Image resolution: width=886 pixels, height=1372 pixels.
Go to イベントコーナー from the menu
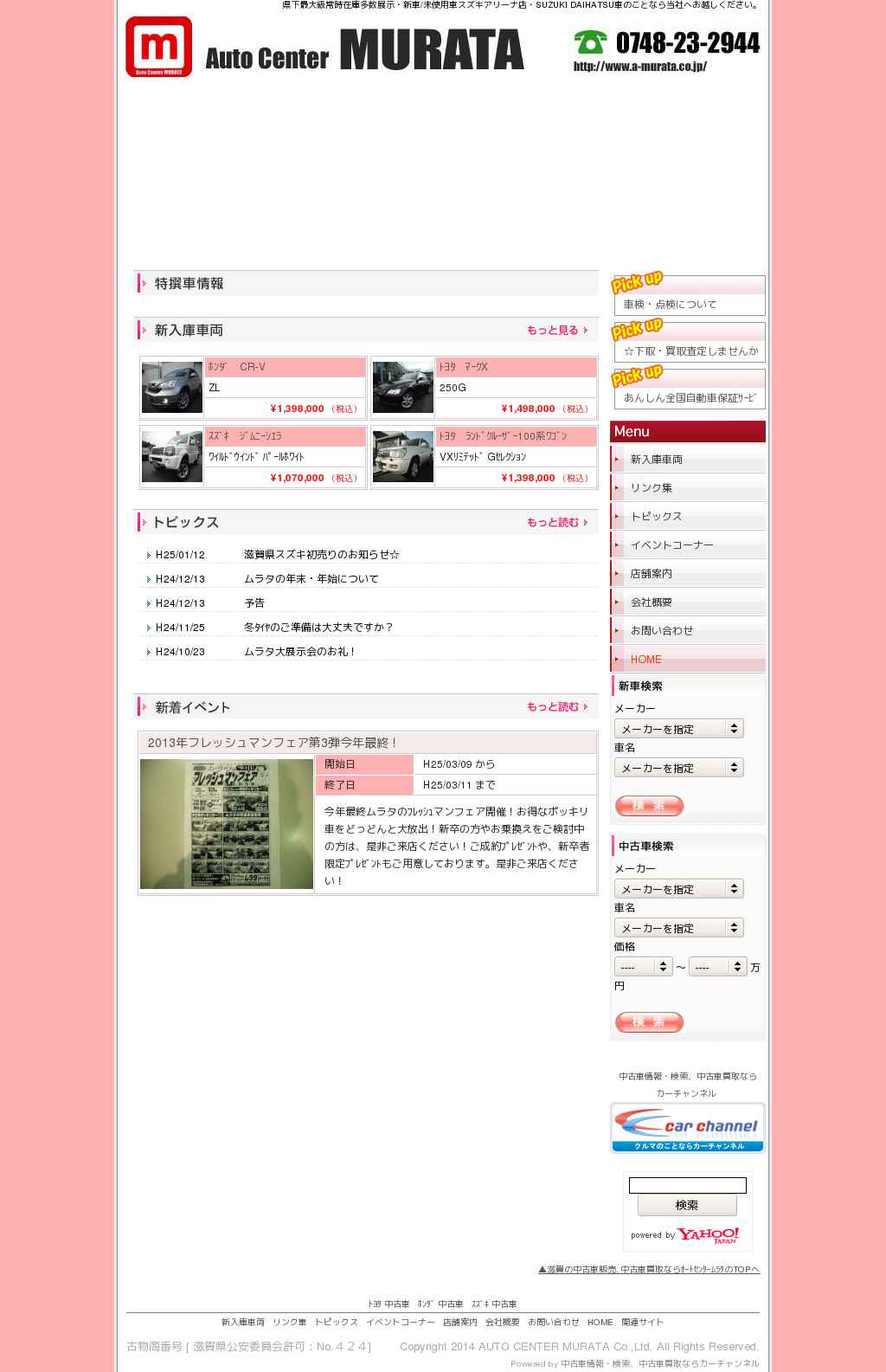pos(671,545)
